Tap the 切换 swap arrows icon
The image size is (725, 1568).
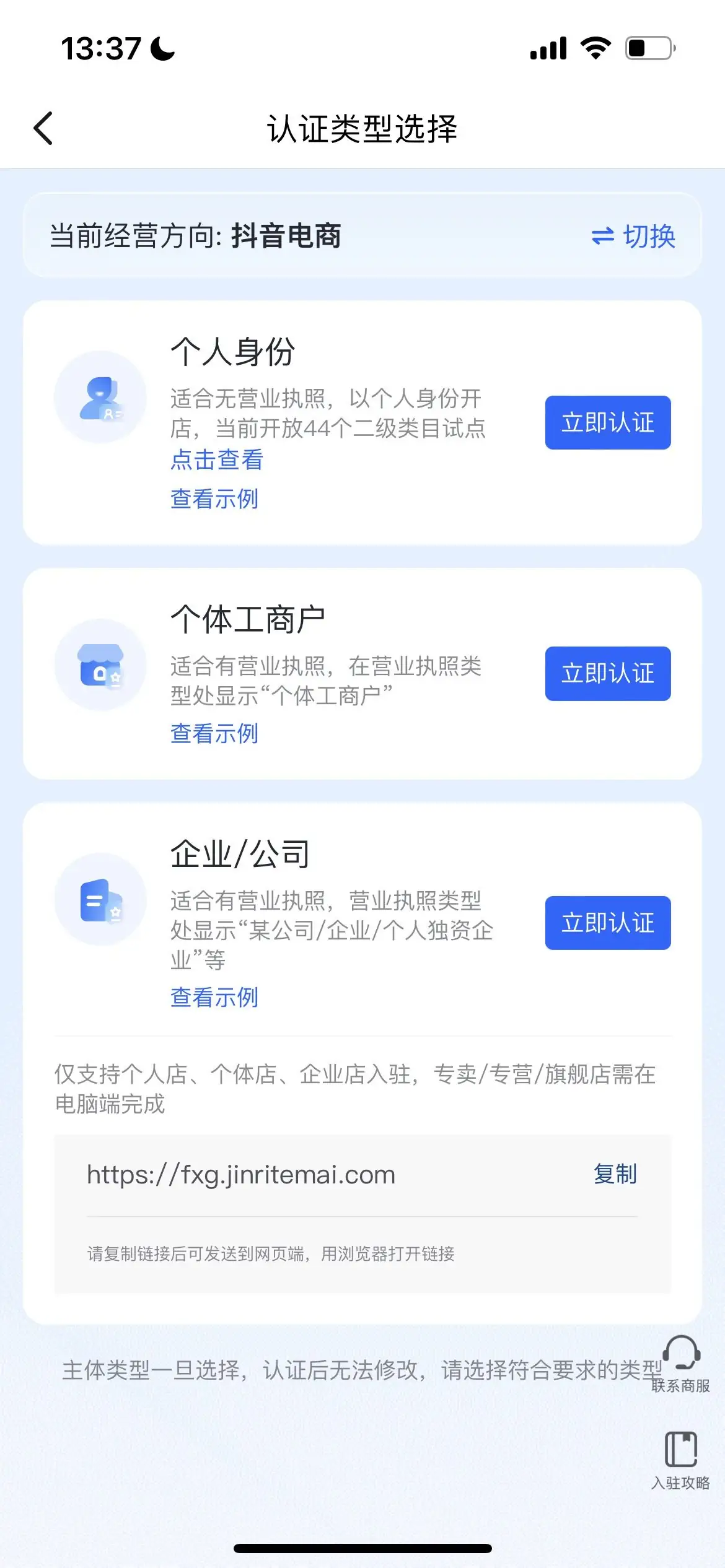[602, 236]
